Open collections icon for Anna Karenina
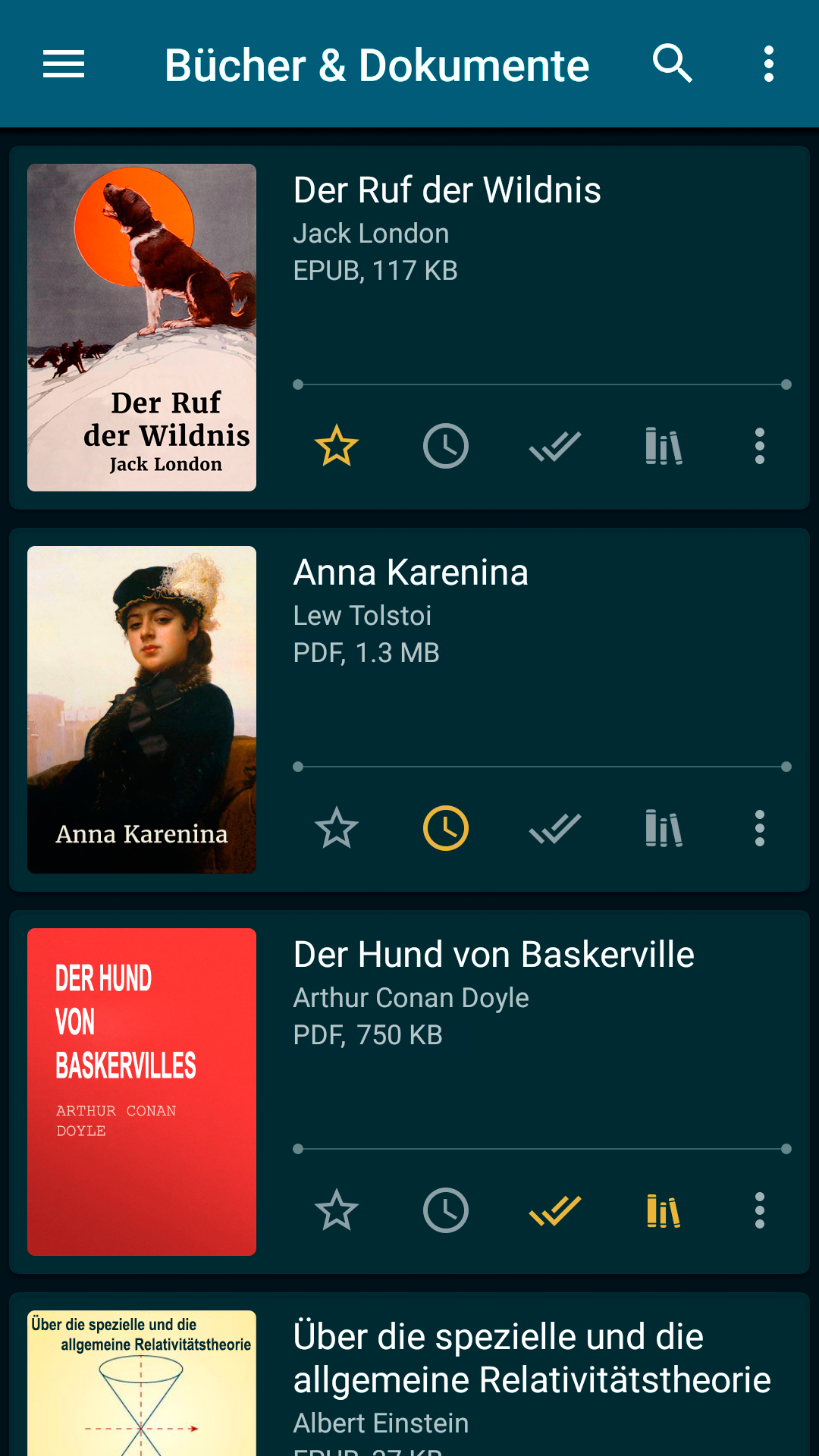The height and width of the screenshot is (1456, 819). (x=663, y=828)
